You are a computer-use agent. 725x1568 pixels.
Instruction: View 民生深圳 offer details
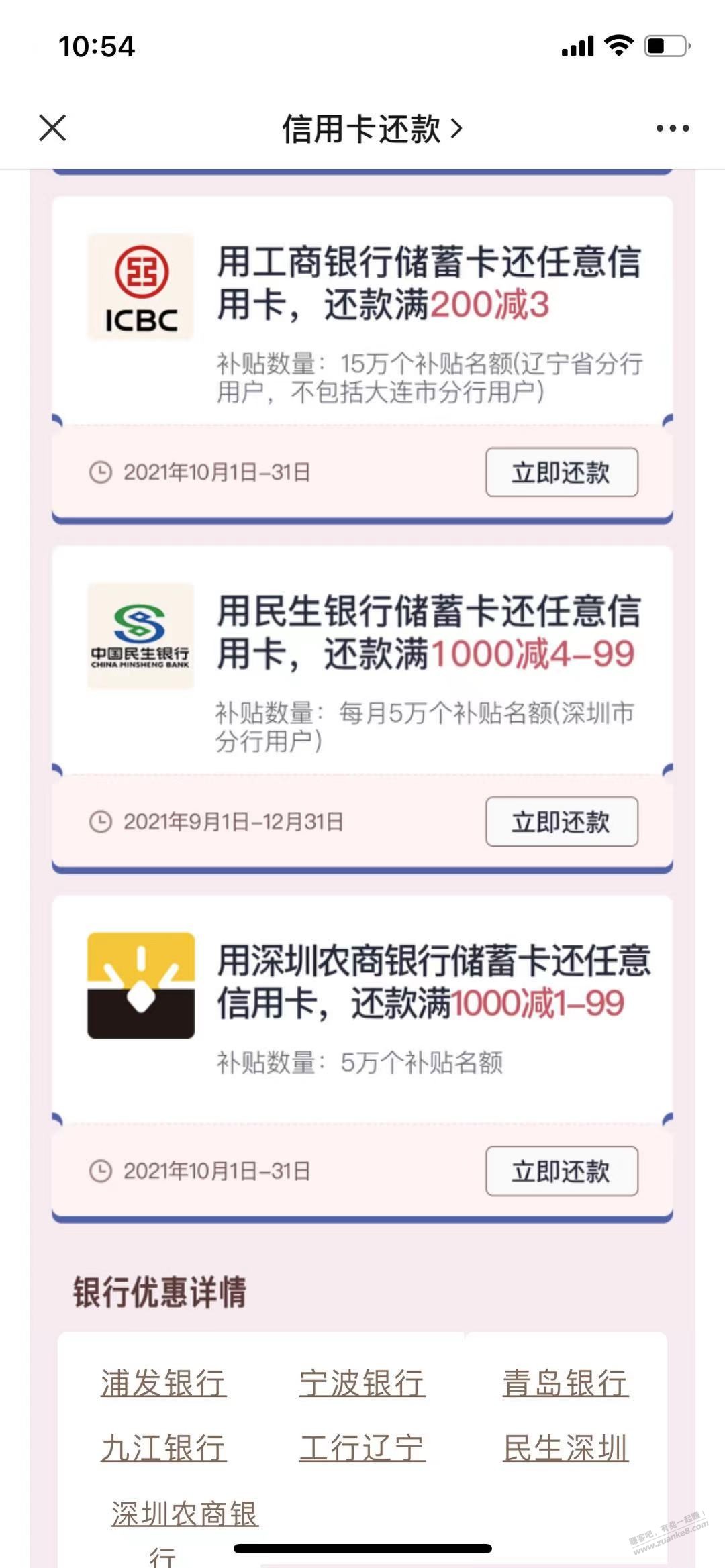coord(565,1448)
